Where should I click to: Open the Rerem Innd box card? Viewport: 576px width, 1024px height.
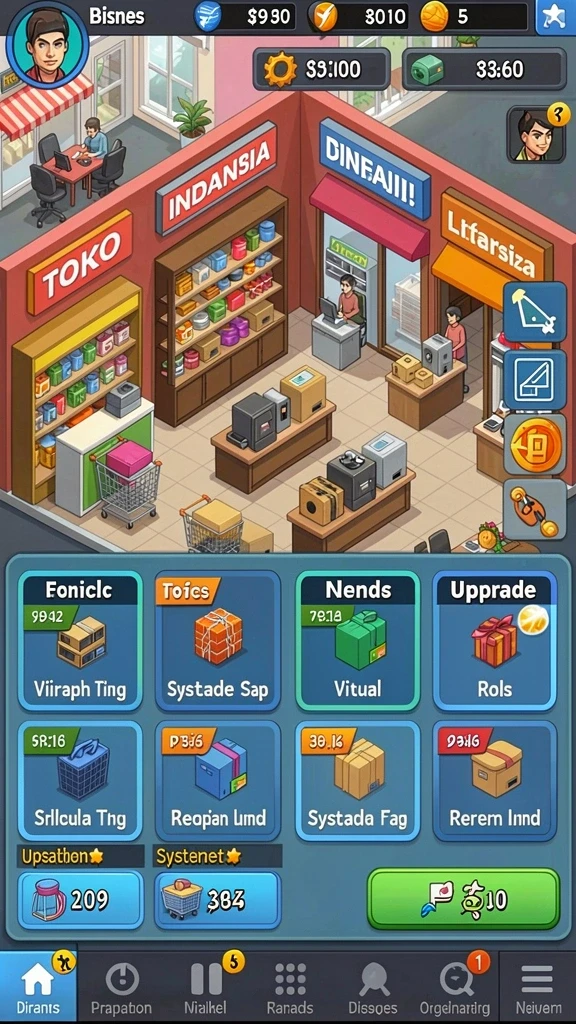click(x=494, y=780)
